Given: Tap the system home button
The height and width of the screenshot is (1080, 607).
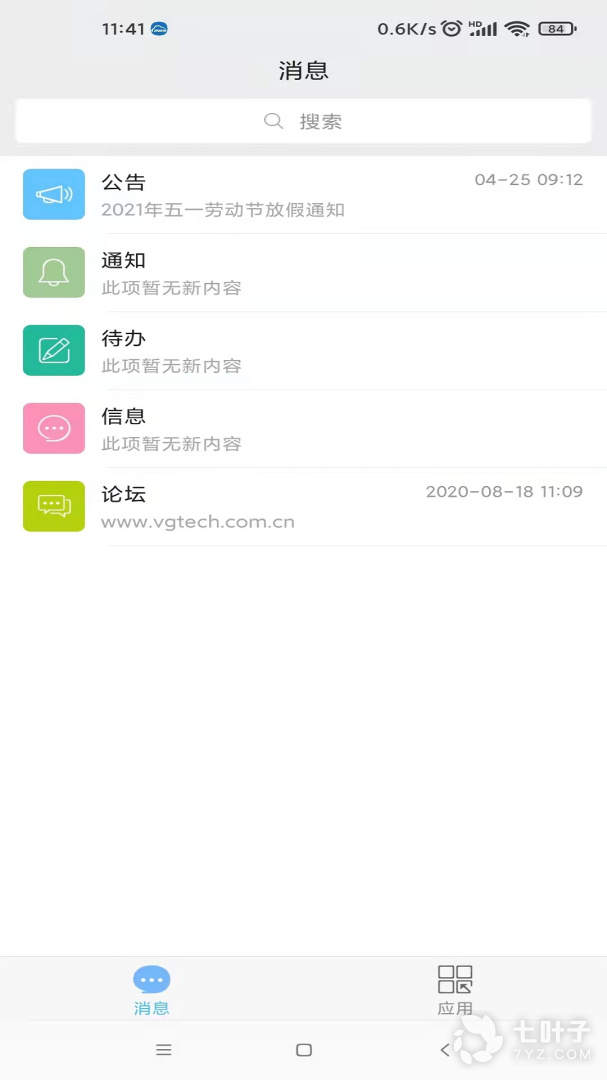Looking at the screenshot, I should (304, 1050).
